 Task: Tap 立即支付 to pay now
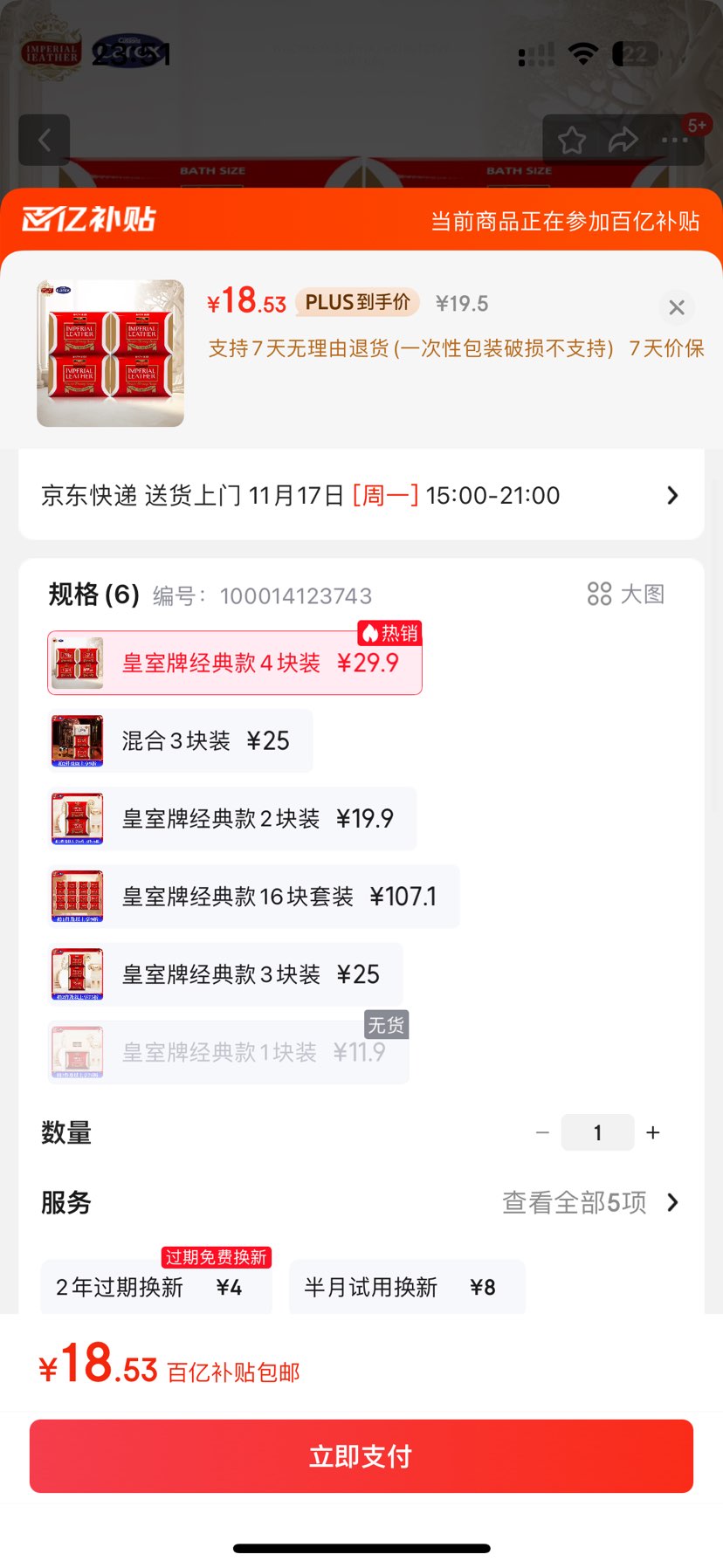[x=361, y=1456]
